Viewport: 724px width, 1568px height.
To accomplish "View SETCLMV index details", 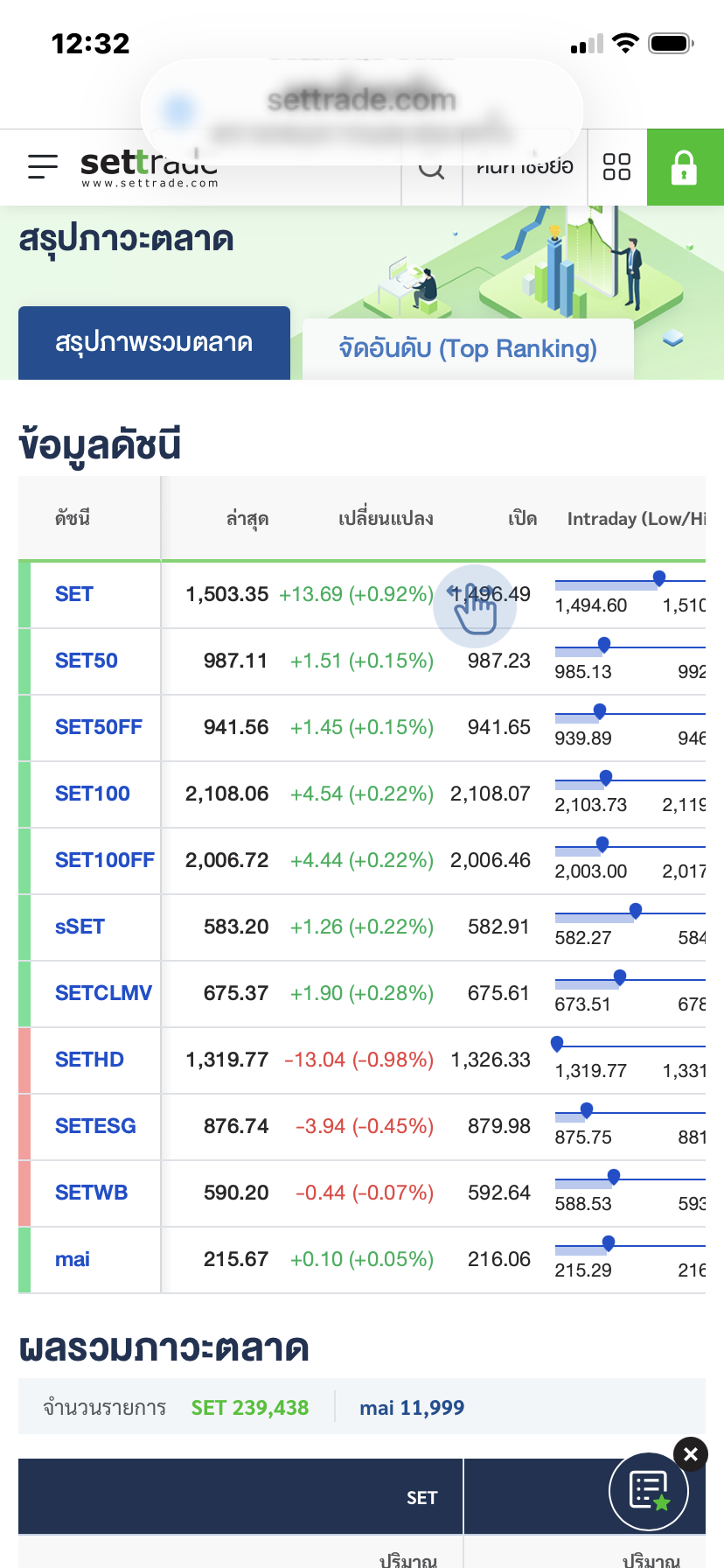I will [103, 994].
